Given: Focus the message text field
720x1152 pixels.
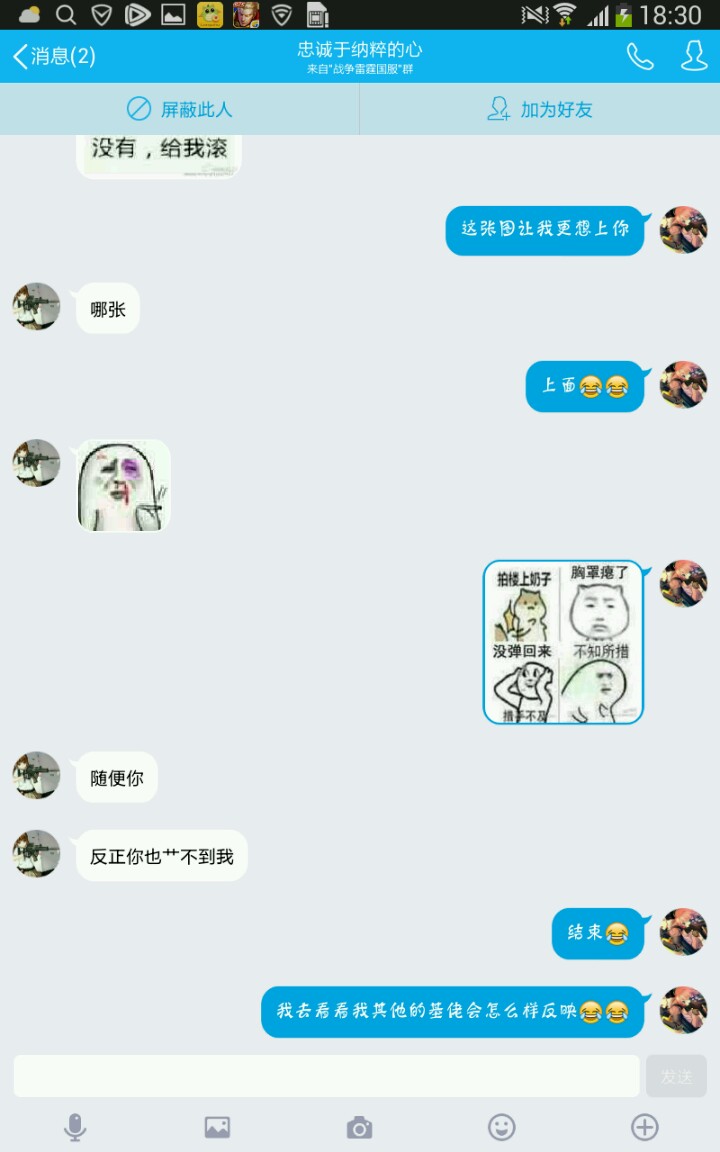Looking at the screenshot, I should pyautogui.click(x=326, y=1076).
